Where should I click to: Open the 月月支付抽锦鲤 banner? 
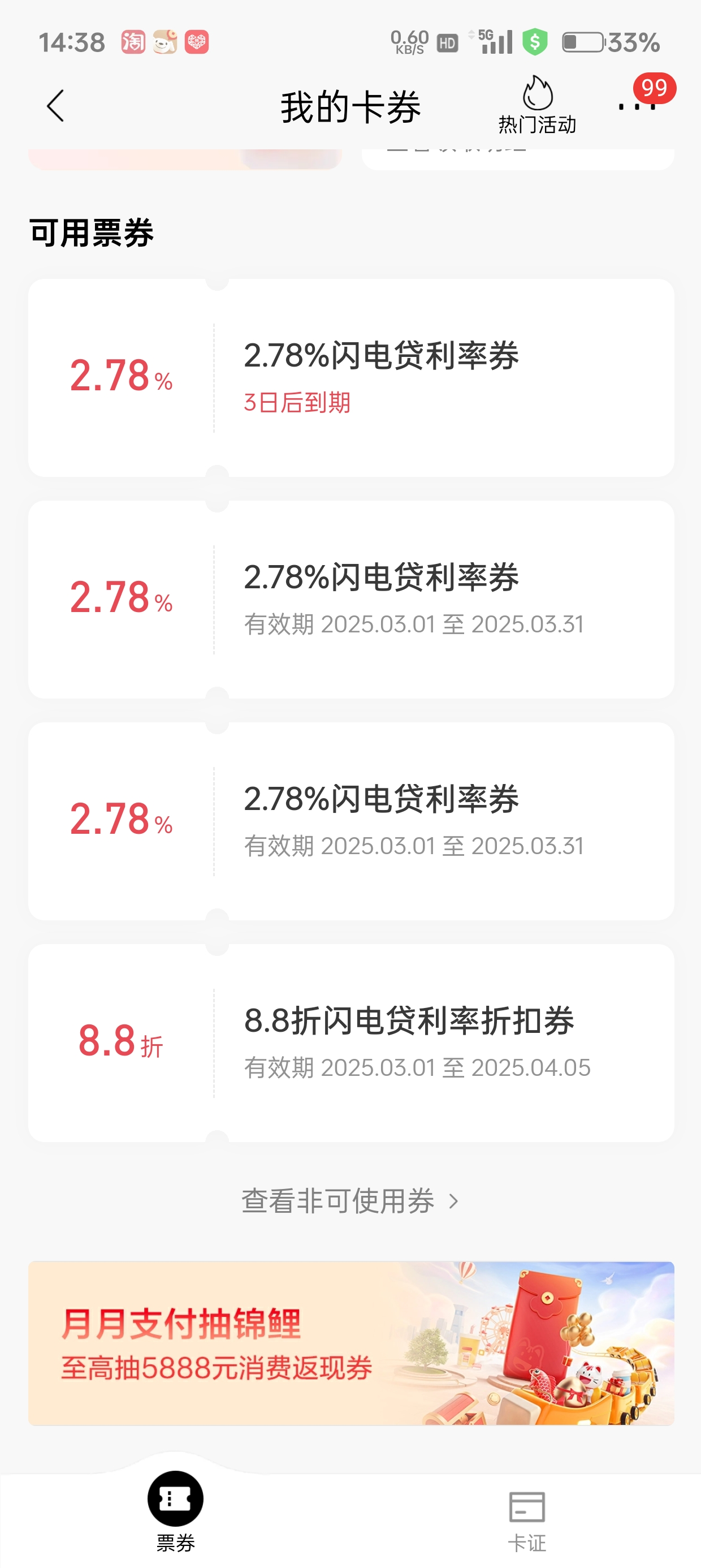pyautogui.click(x=350, y=1343)
